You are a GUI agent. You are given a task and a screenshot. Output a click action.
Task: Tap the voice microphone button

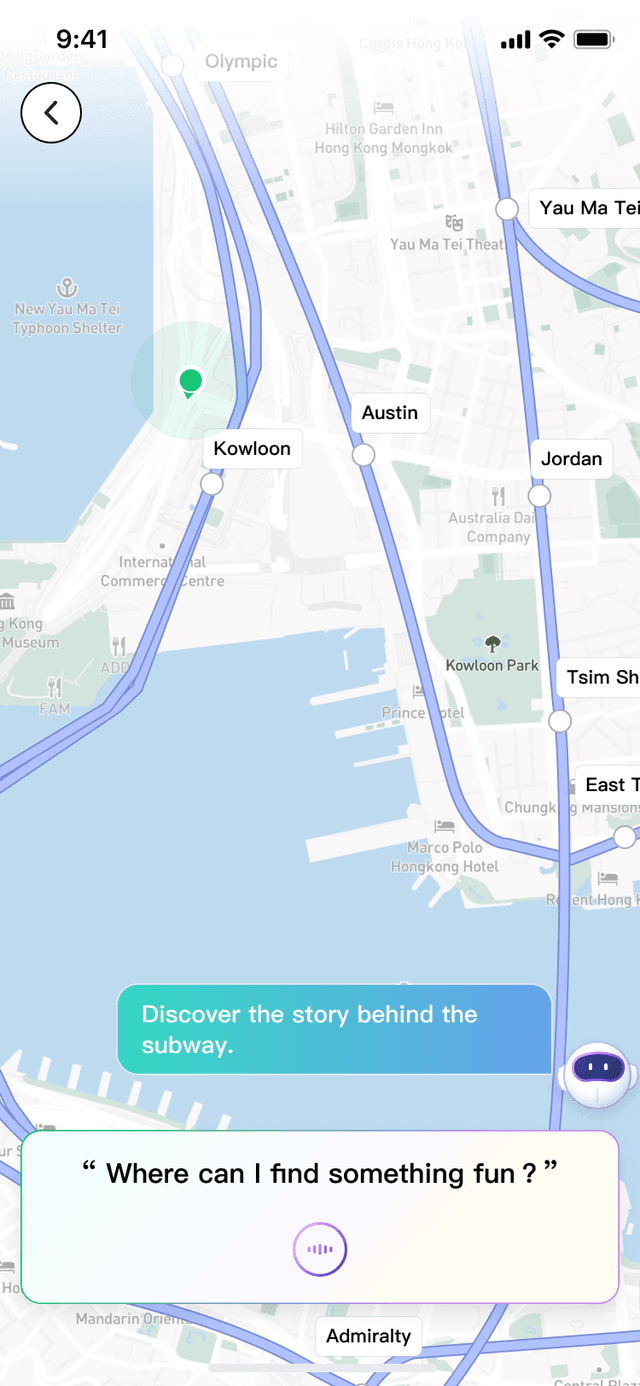pyautogui.click(x=320, y=1249)
